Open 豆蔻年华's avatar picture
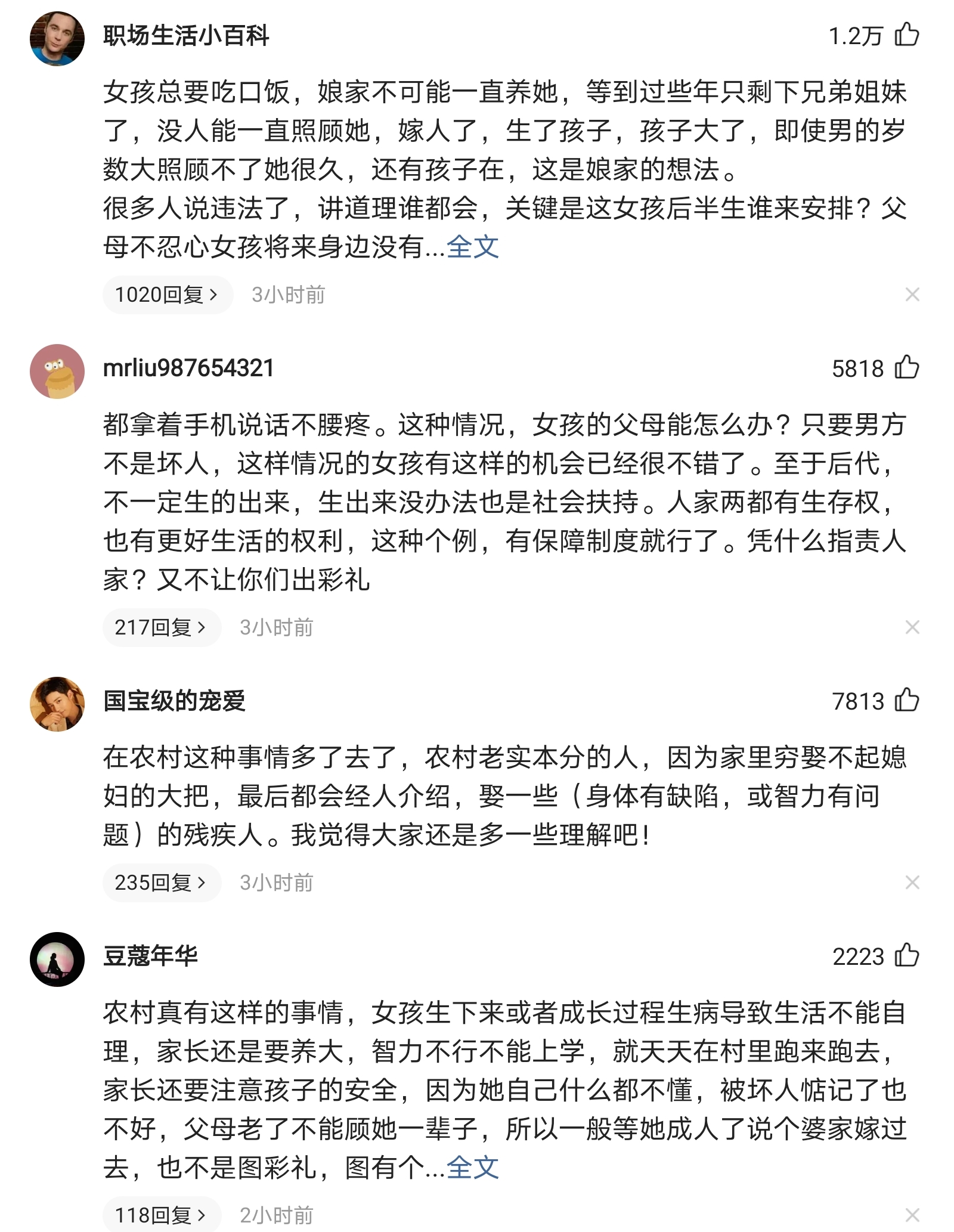This screenshot has width=954, height=1232. 57,957
